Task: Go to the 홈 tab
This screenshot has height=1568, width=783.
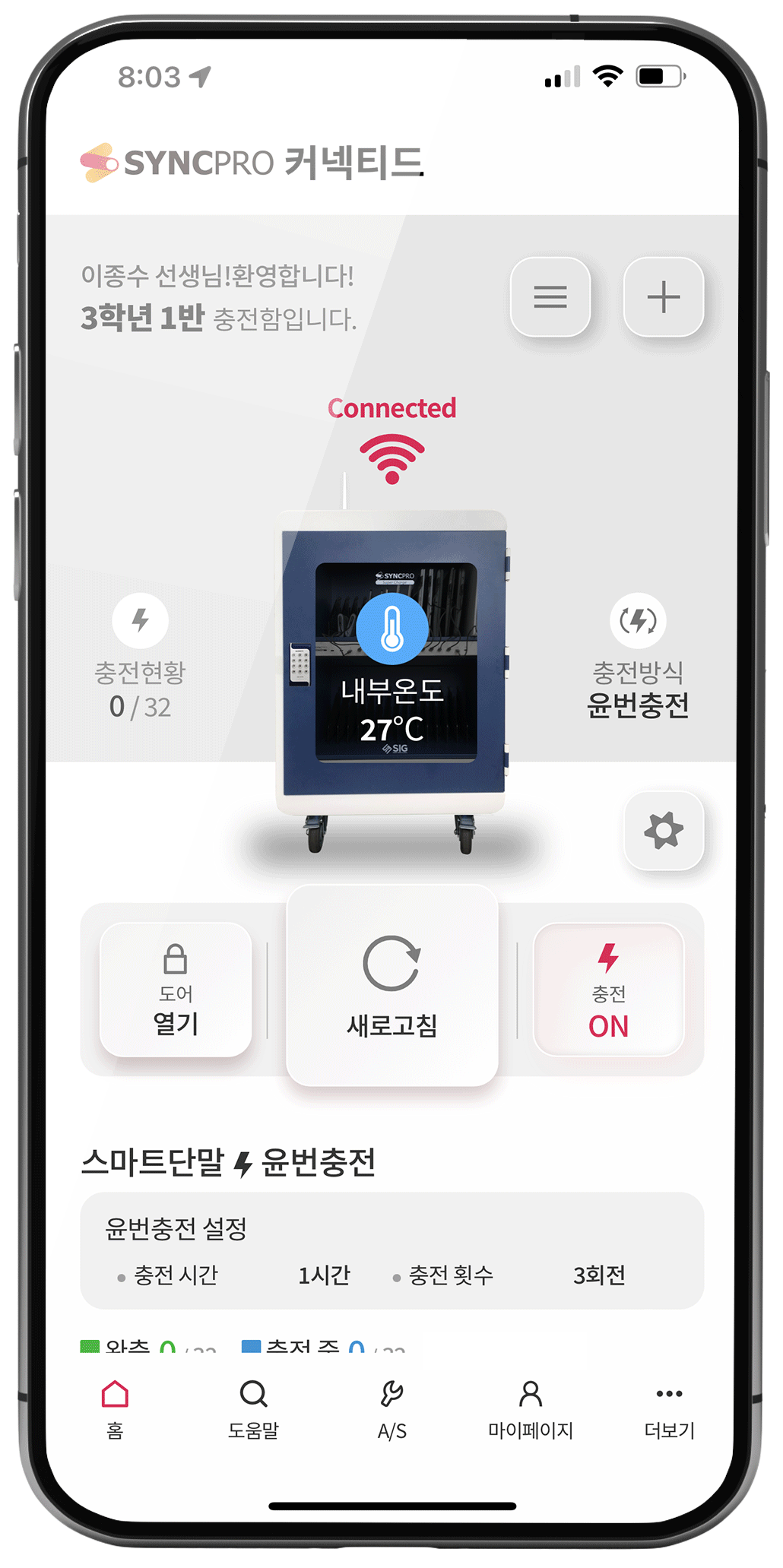Action: (115, 1408)
